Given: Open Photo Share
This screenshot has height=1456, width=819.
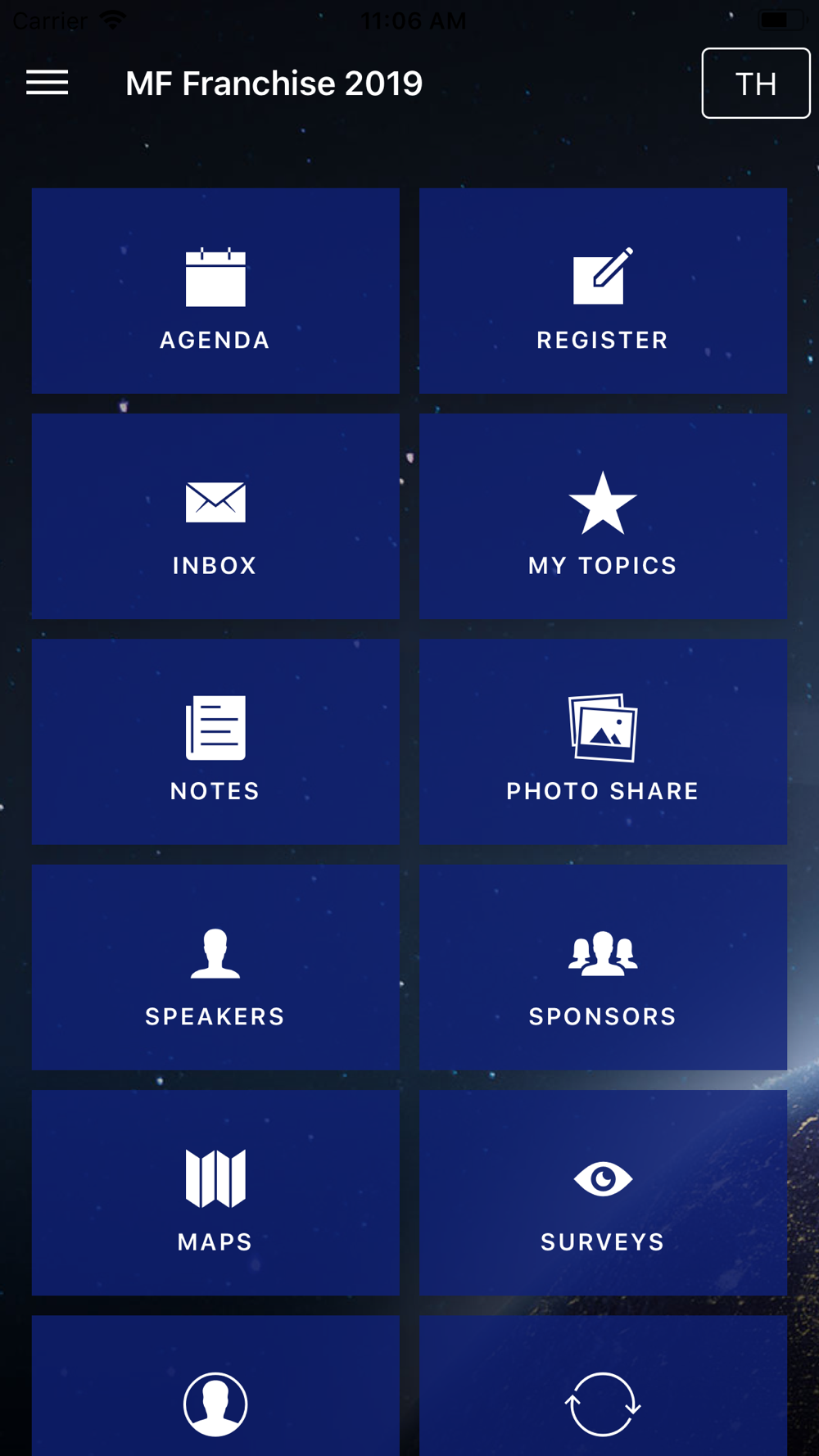Looking at the screenshot, I should click(603, 742).
